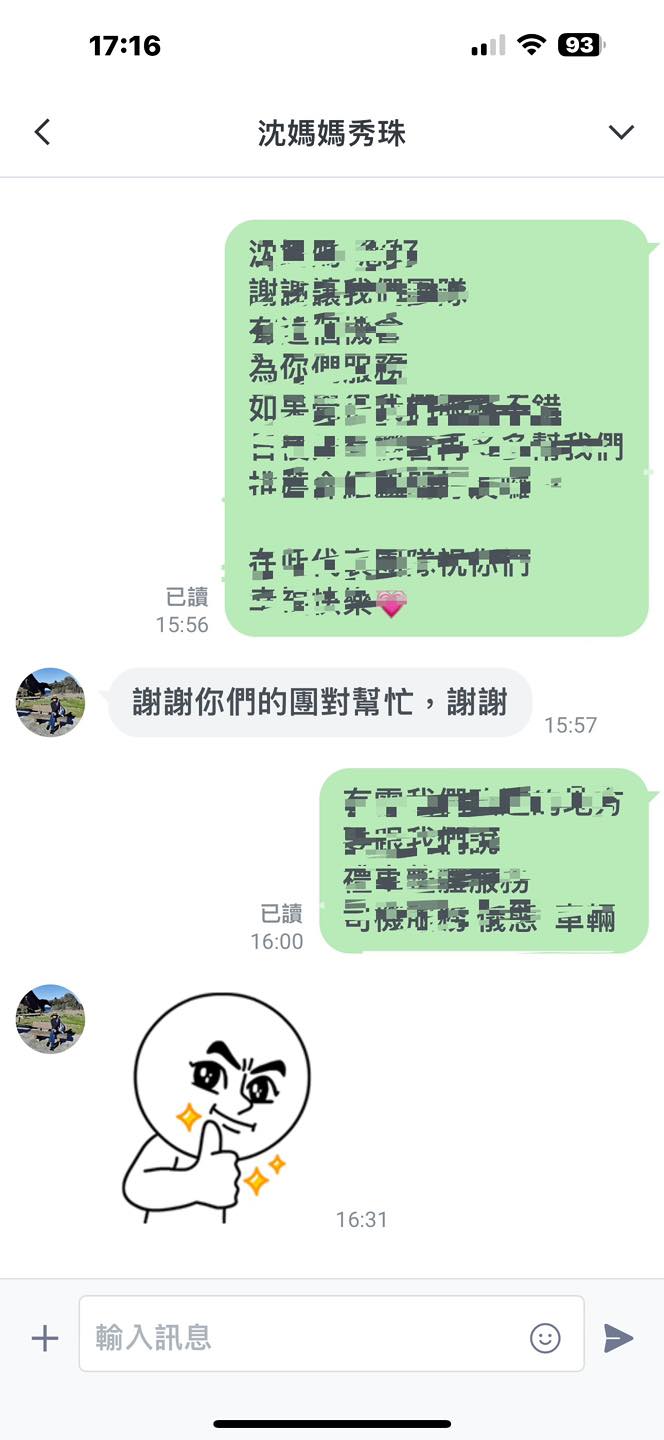Open the thumbs-up sticker sent at 16:31
664x1440 pixels.
217,1107
